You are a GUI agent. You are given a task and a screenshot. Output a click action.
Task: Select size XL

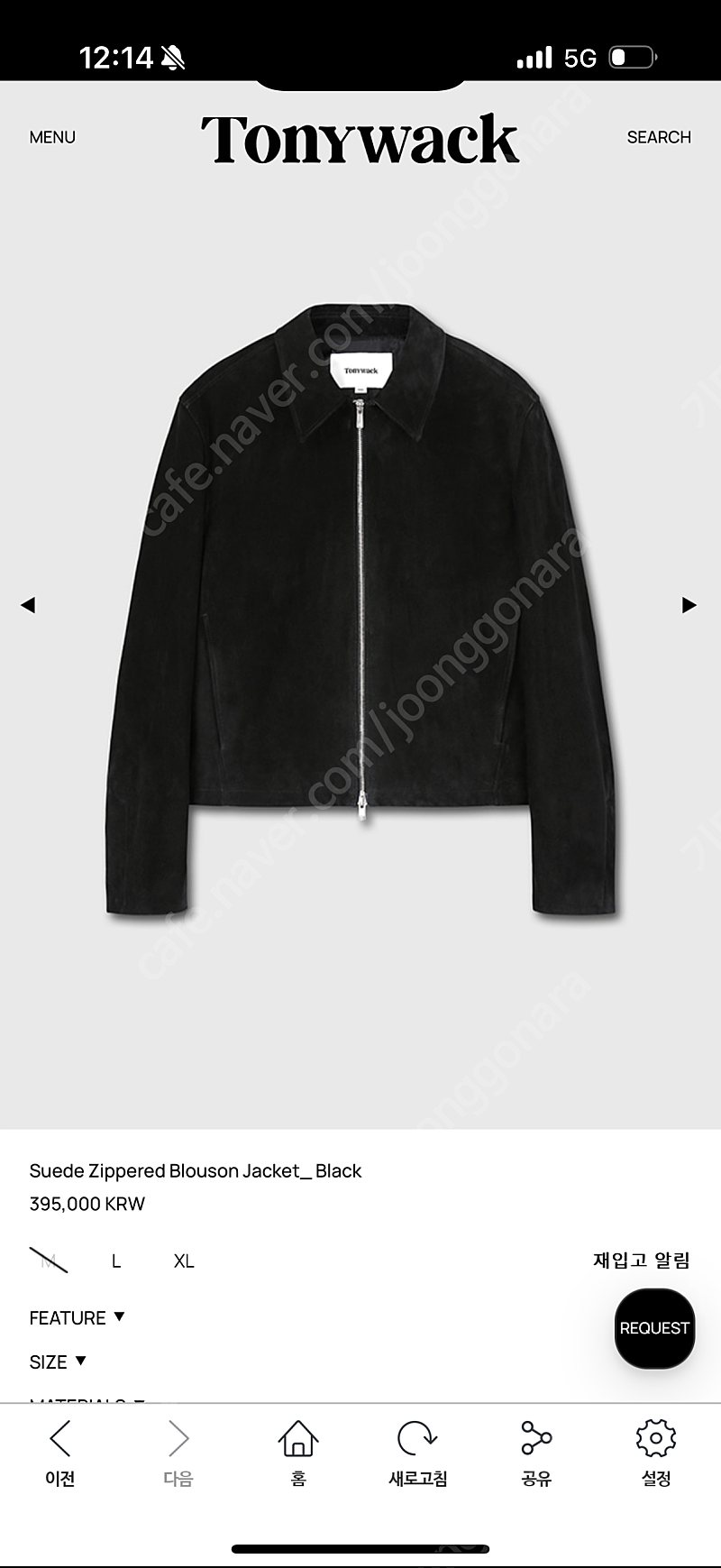184,1261
